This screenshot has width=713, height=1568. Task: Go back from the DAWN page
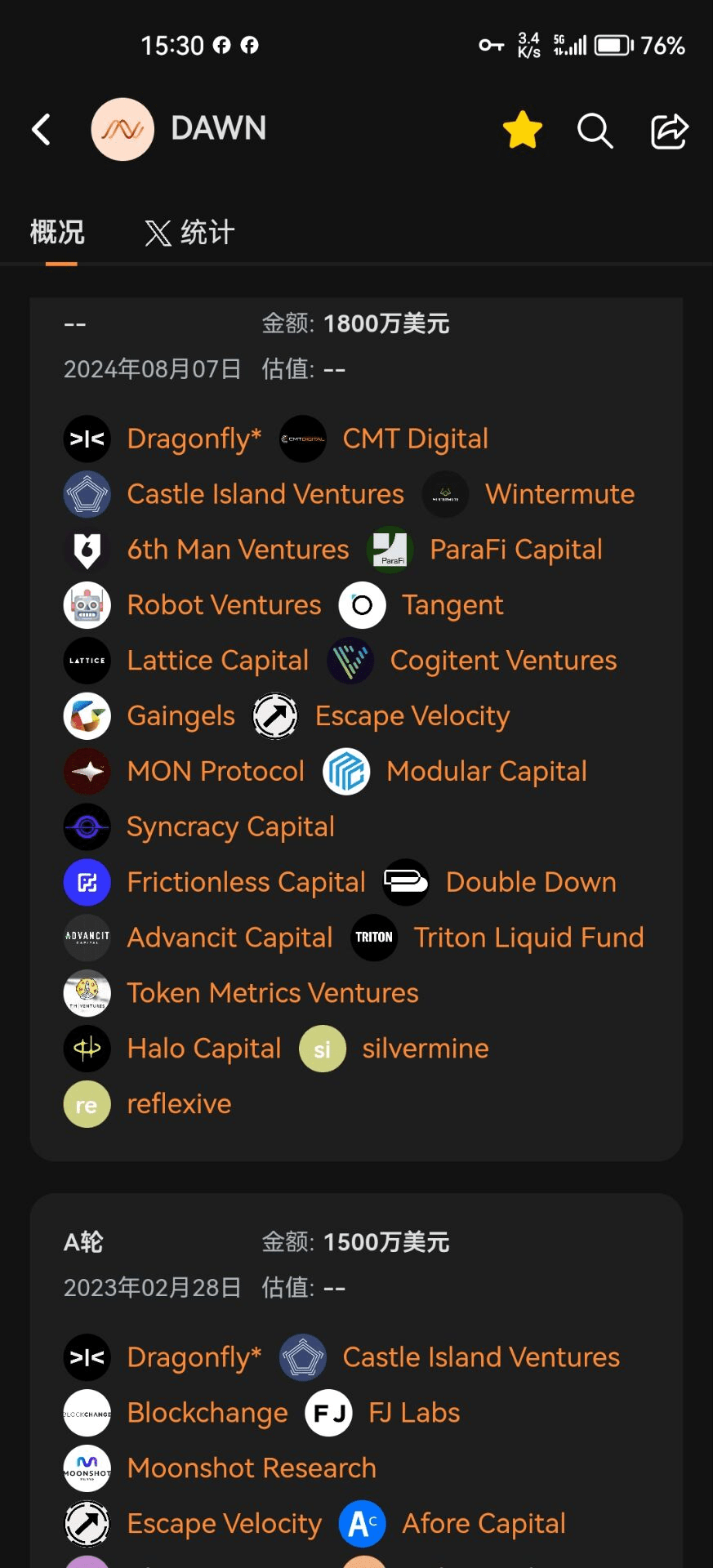click(x=41, y=129)
